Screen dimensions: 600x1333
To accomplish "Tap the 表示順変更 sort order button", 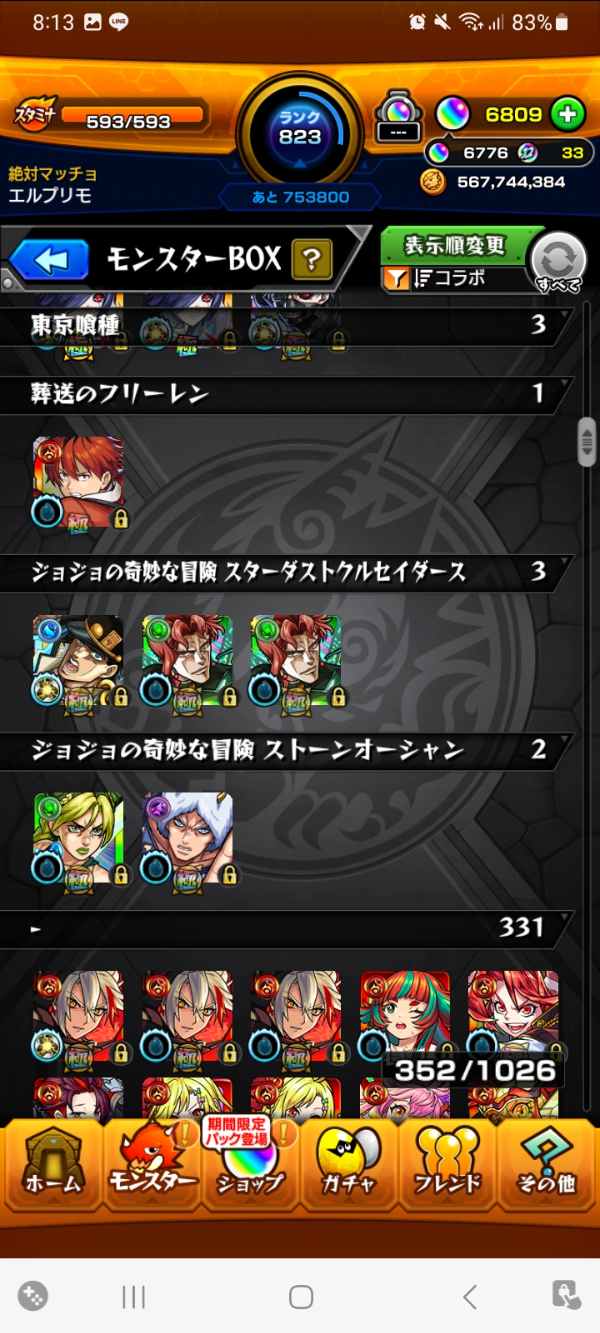I will tap(454, 245).
